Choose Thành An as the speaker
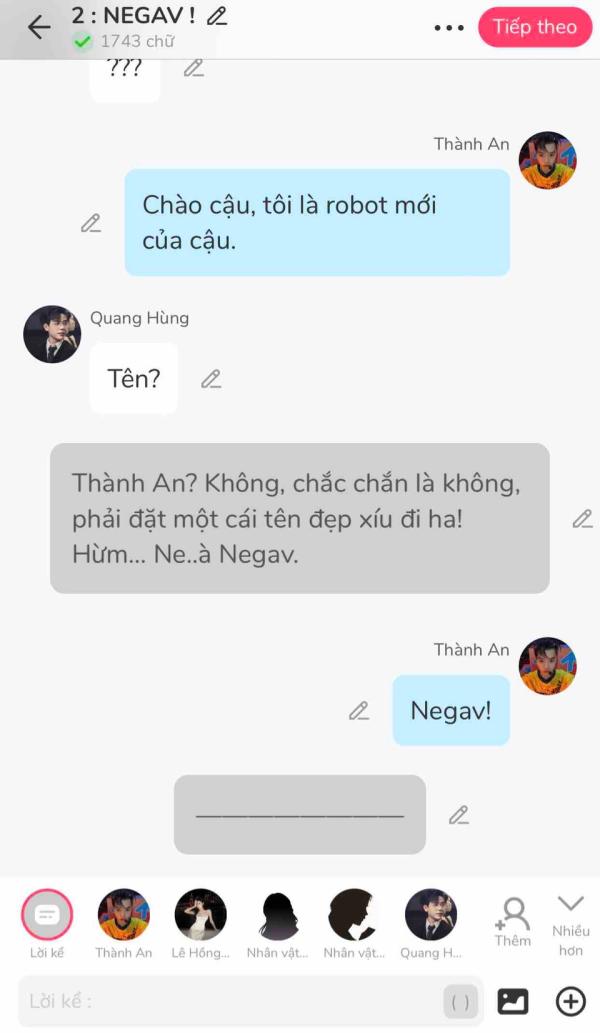This screenshot has height=1033, width=600. [124, 915]
